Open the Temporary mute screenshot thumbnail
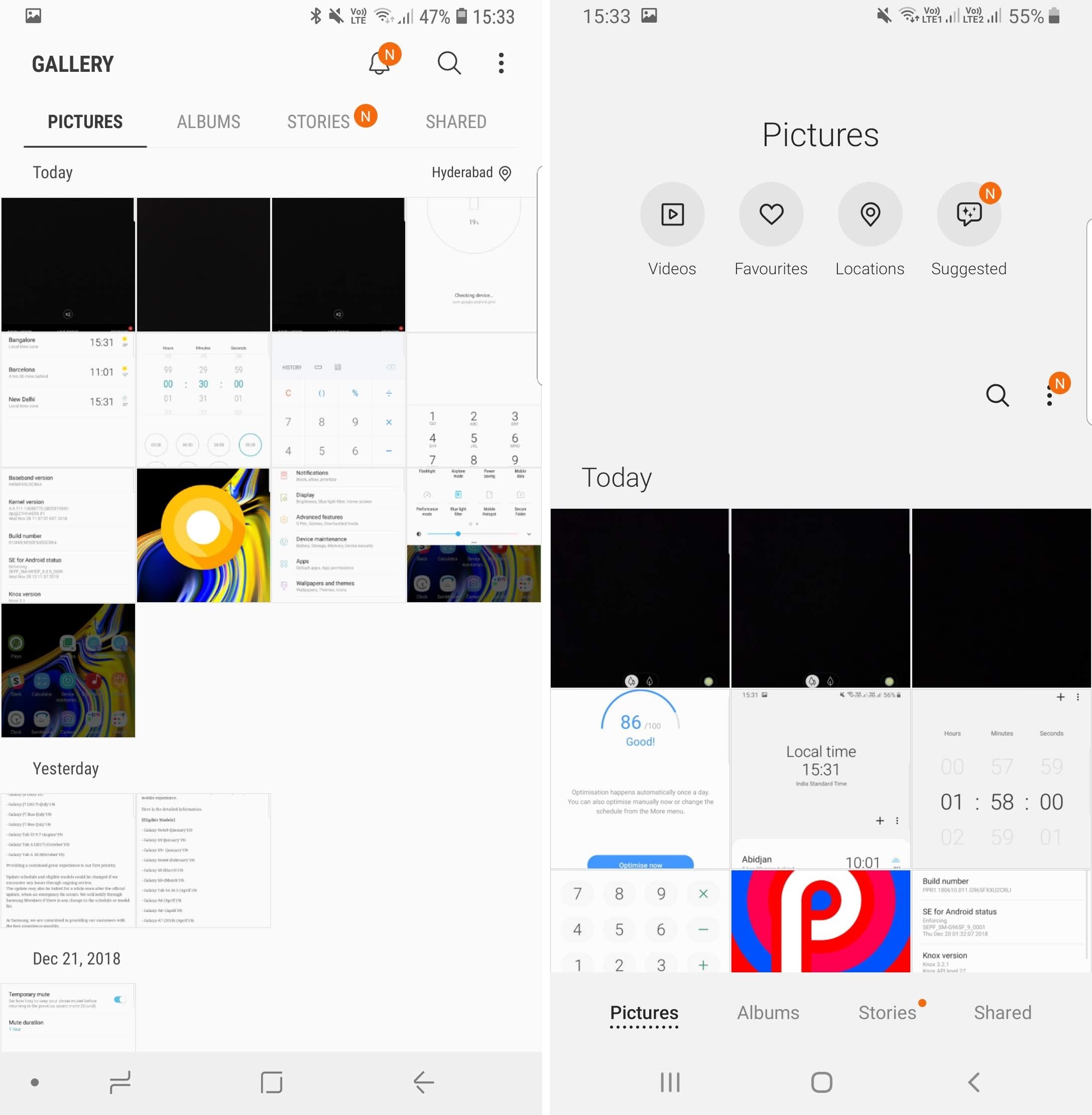This screenshot has width=1092, height=1115. pyautogui.click(x=68, y=1016)
